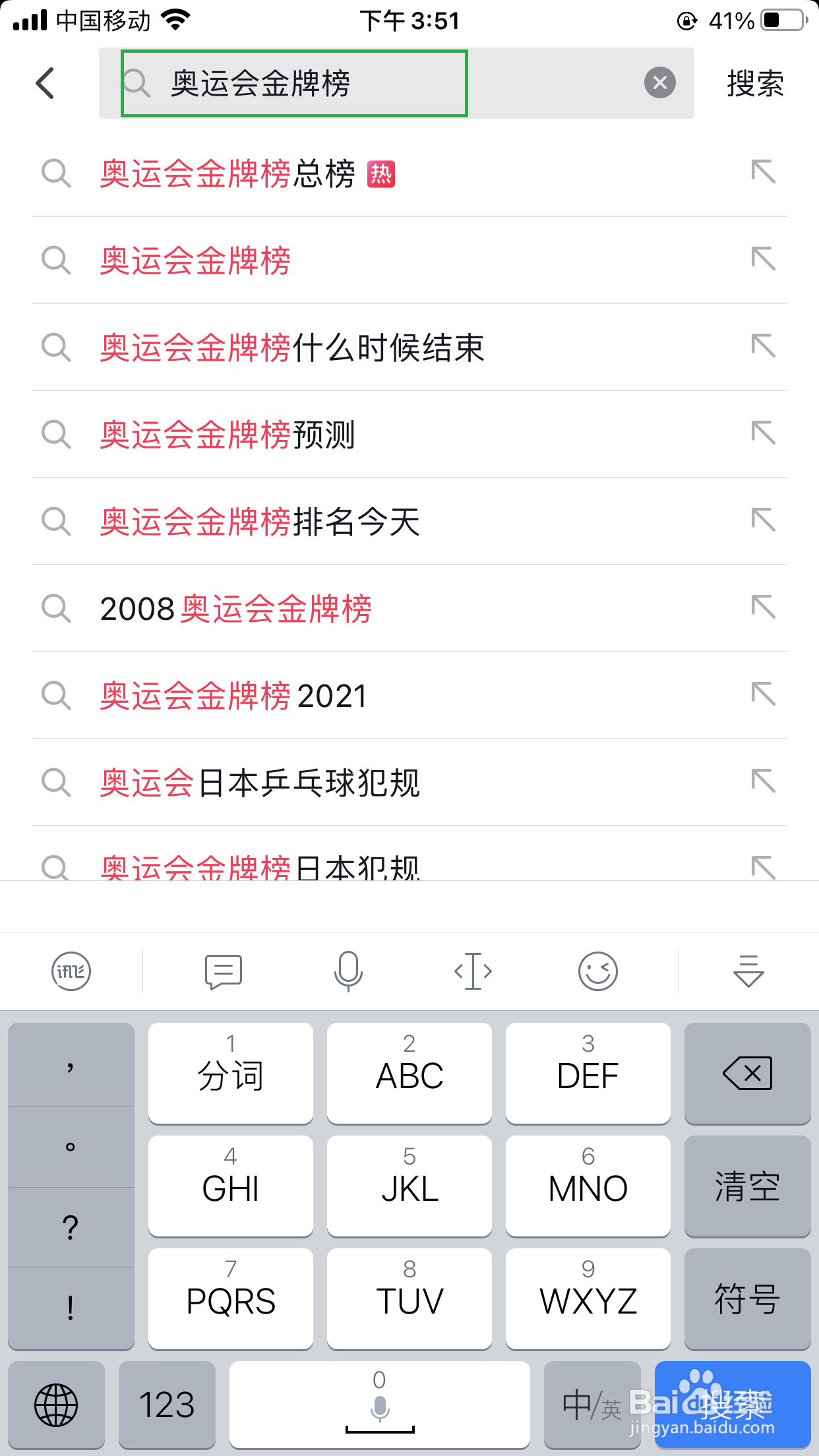Open suggestion 奥运会日本乒乓球犯规
The image size is (819, 1456).
tap(409, 783)
